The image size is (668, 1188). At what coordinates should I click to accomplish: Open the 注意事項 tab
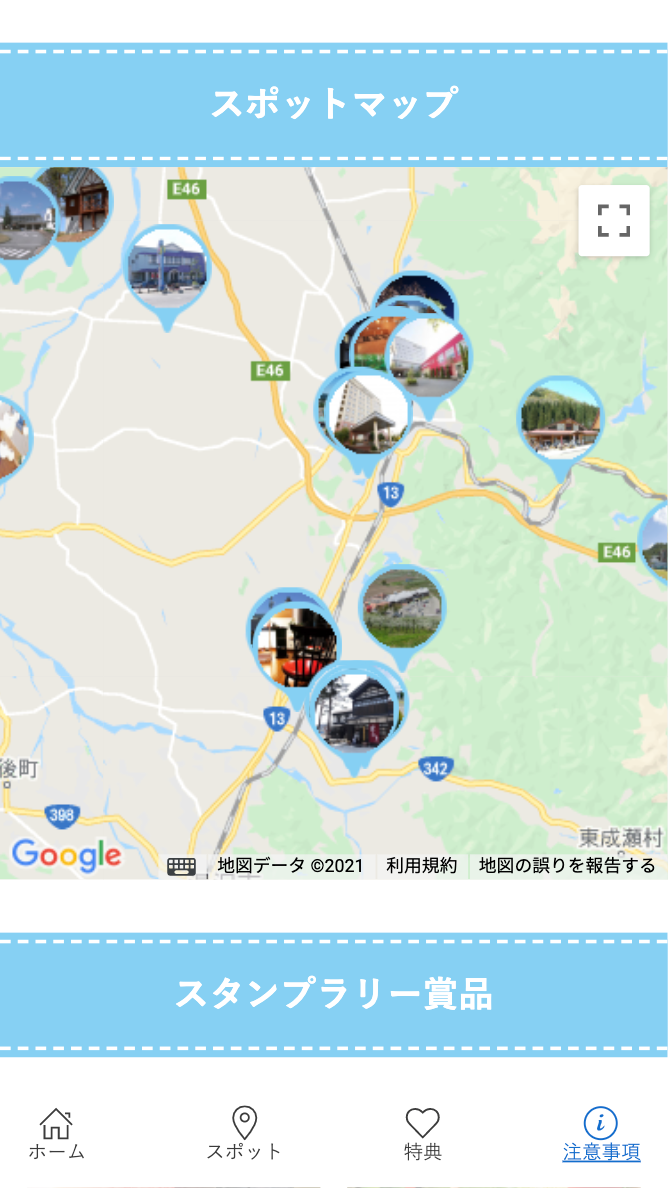pos(601,1134)
